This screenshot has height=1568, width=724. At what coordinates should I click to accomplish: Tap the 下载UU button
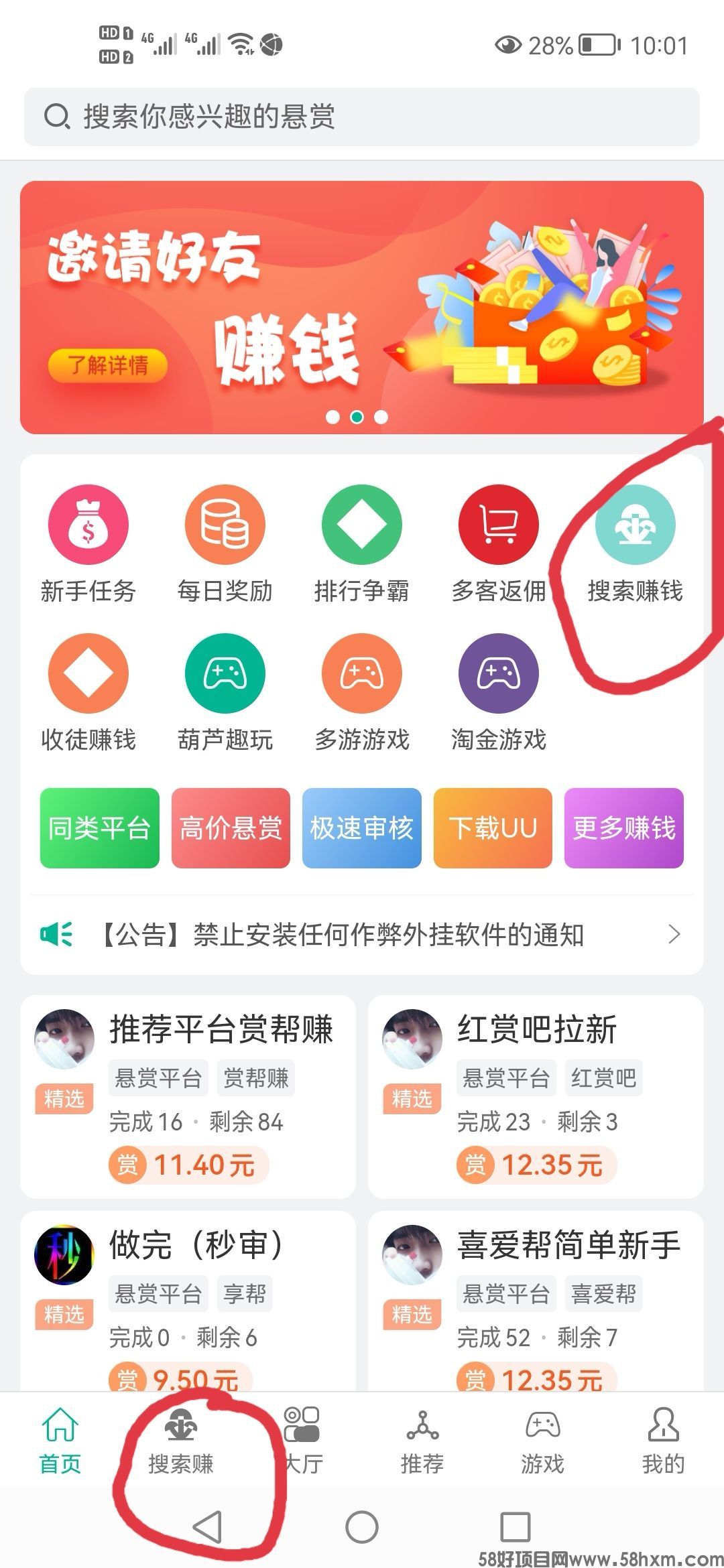[493, 828]
